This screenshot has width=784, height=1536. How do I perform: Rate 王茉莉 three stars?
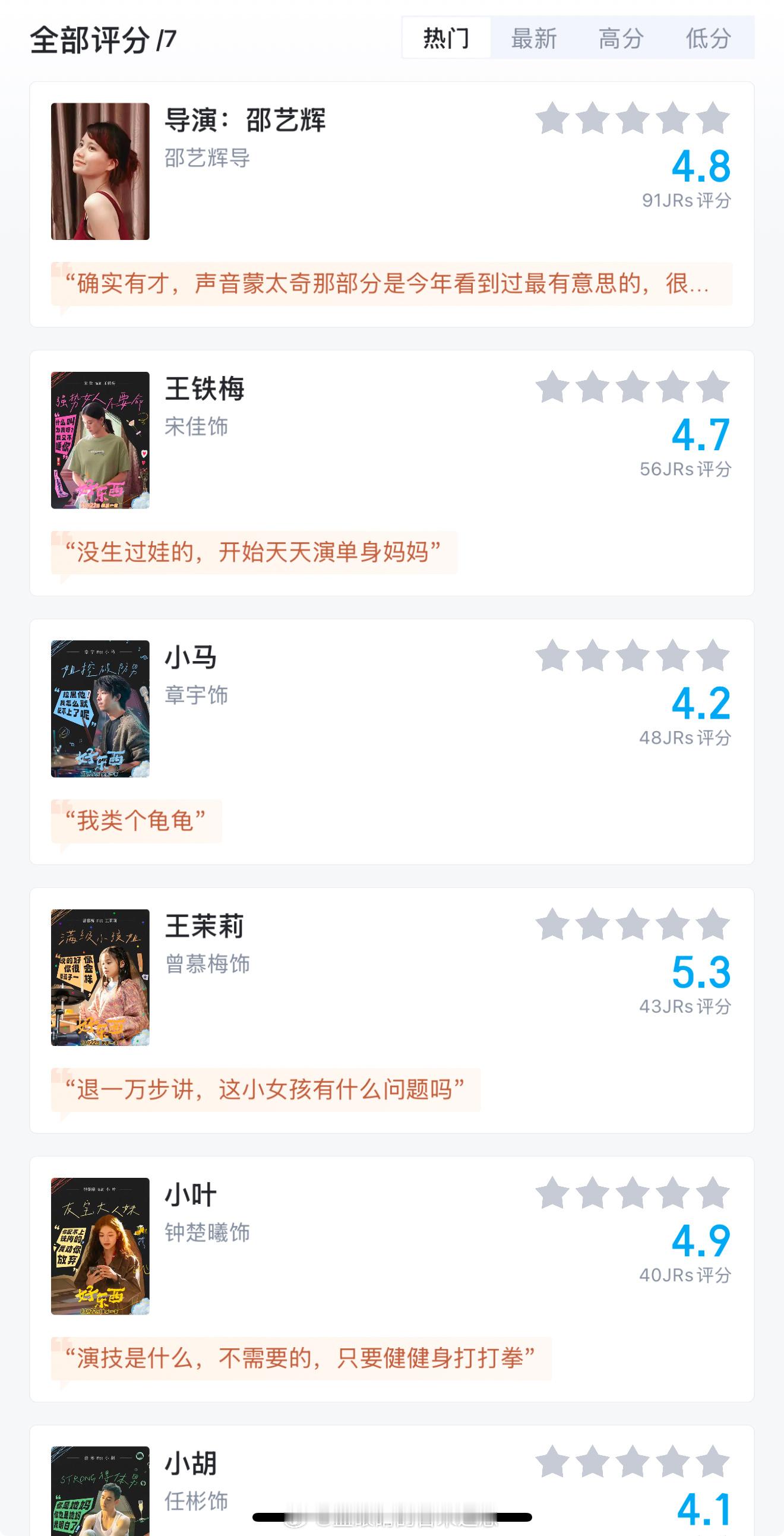(x=633, y=924)
